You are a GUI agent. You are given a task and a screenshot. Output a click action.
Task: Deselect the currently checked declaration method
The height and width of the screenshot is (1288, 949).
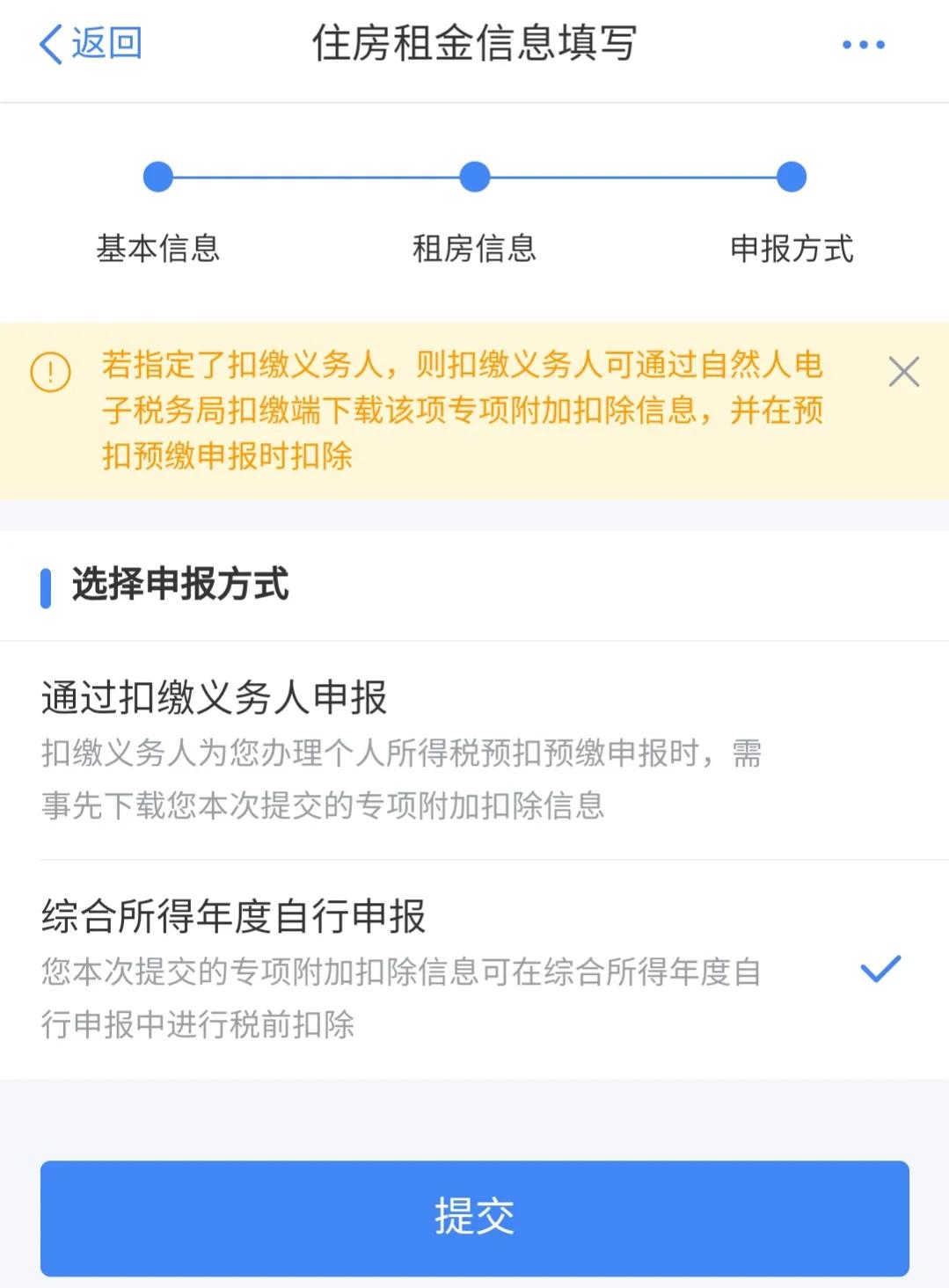click(x=879, y=969)
